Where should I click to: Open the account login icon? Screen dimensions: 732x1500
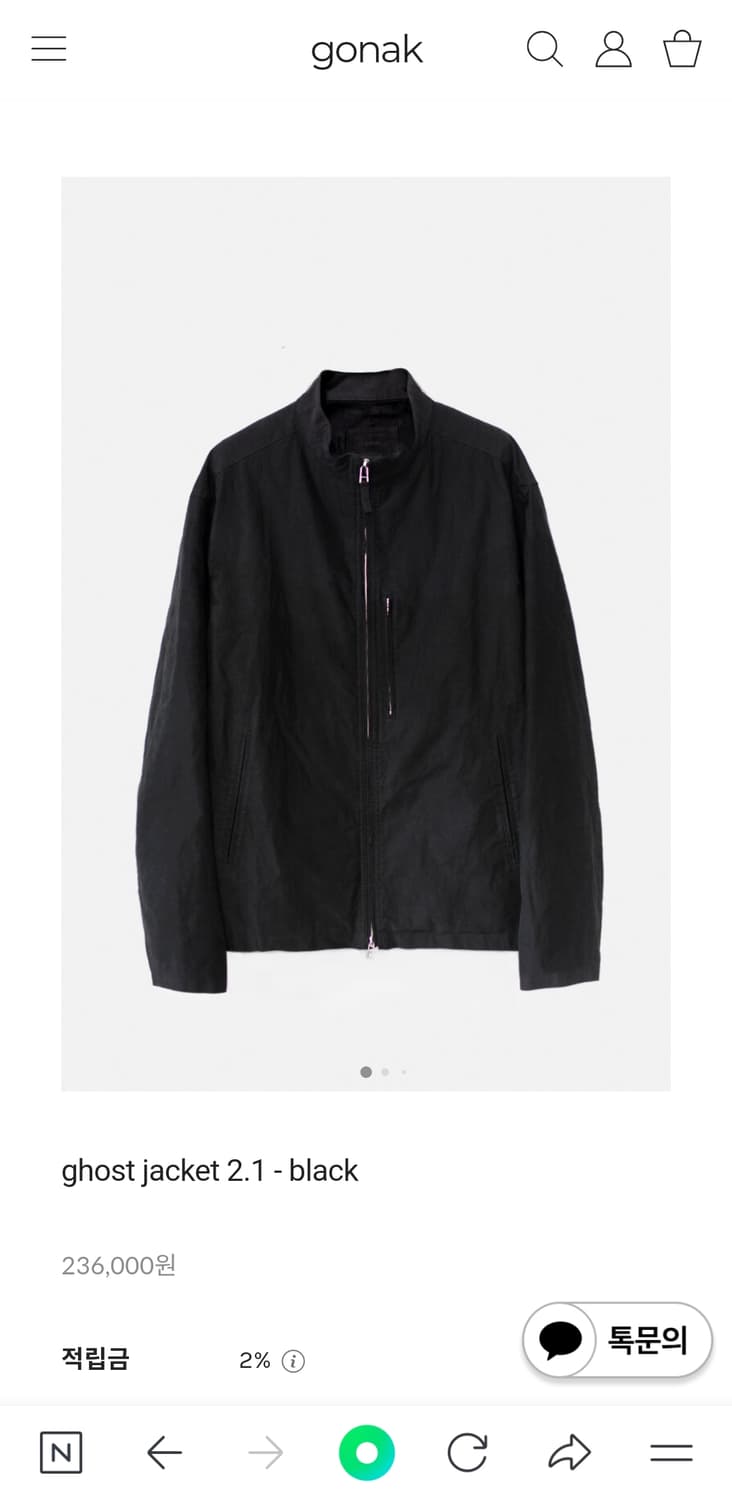point(613,49)
